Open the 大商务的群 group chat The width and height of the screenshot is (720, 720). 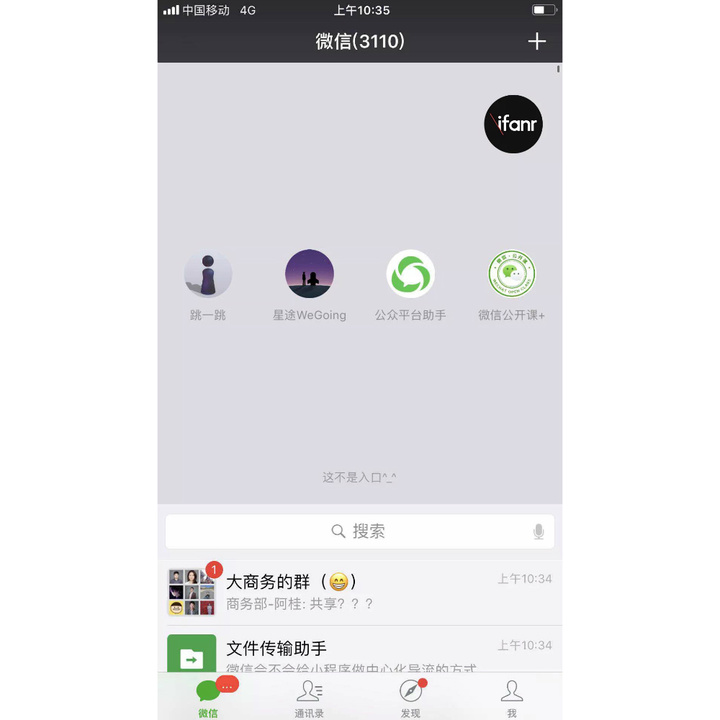[x=360, y=592]
